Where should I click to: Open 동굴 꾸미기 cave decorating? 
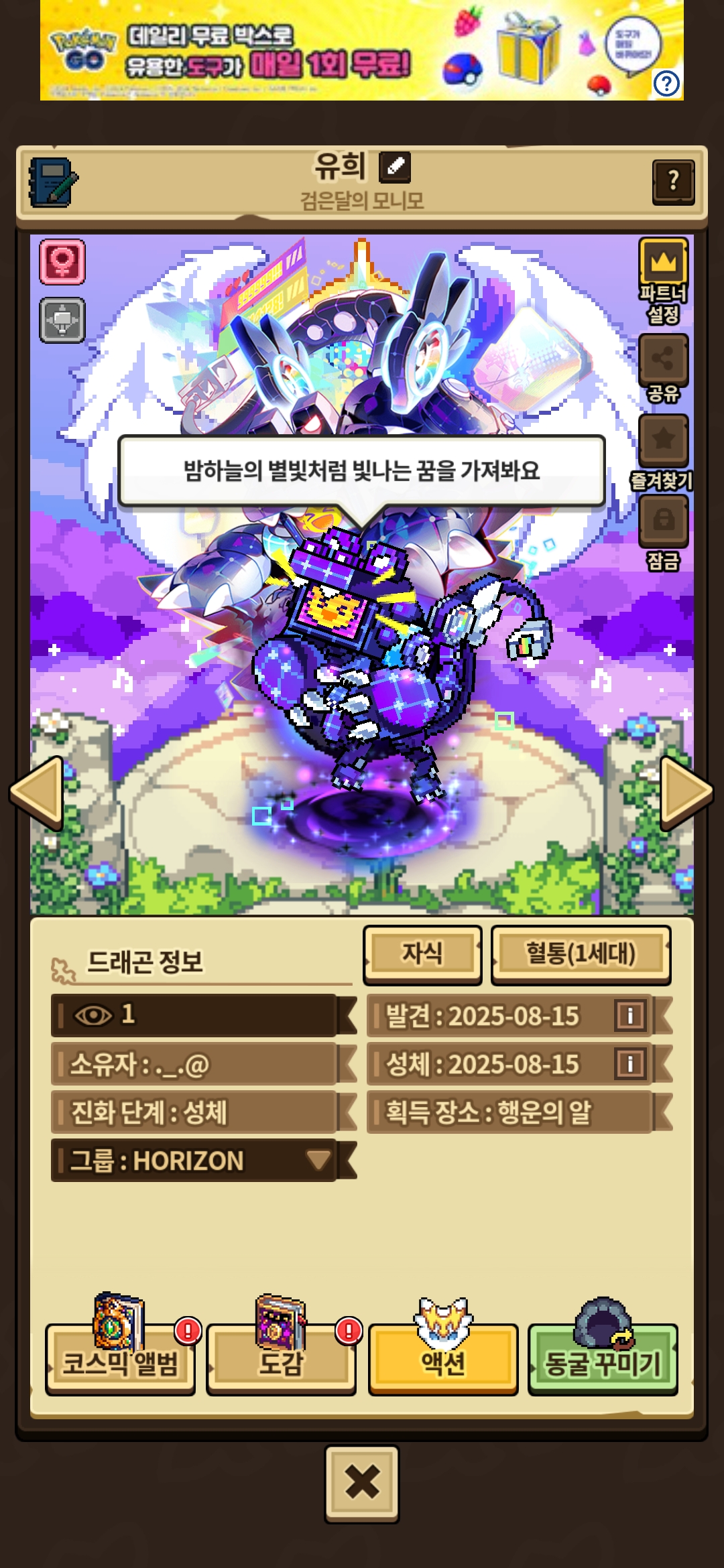point(603,1362)
